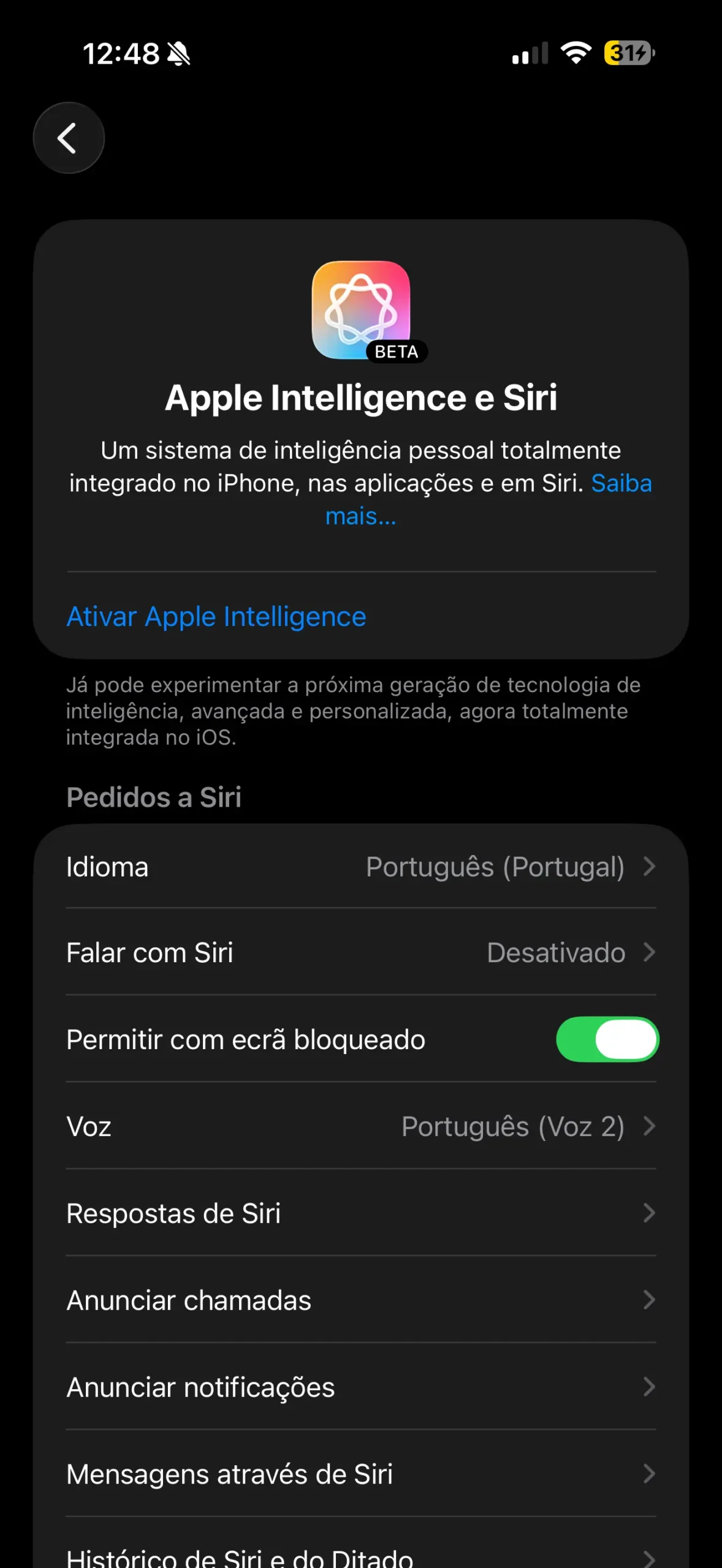Go back to the previous settings page
Image resolution: width=722 pixels, height=1568 pixels.
click(69, 138)
